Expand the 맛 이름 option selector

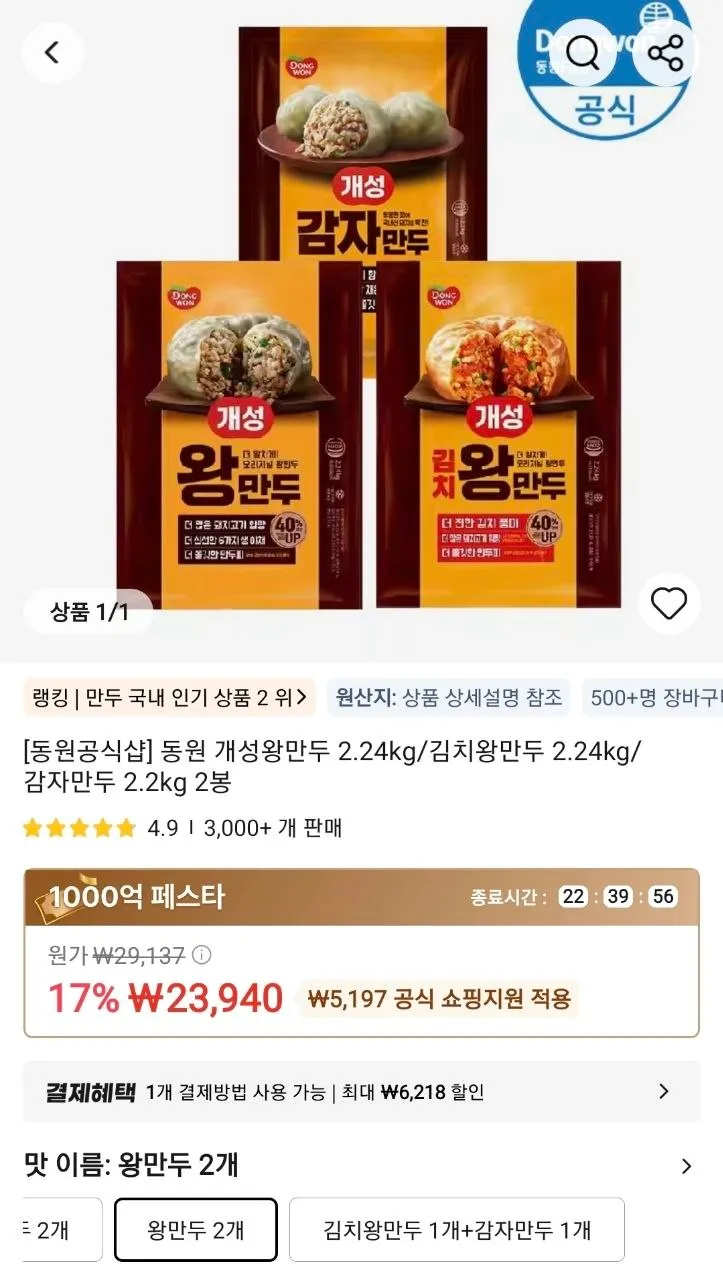pyautogui.click(x=685, y=1166)
